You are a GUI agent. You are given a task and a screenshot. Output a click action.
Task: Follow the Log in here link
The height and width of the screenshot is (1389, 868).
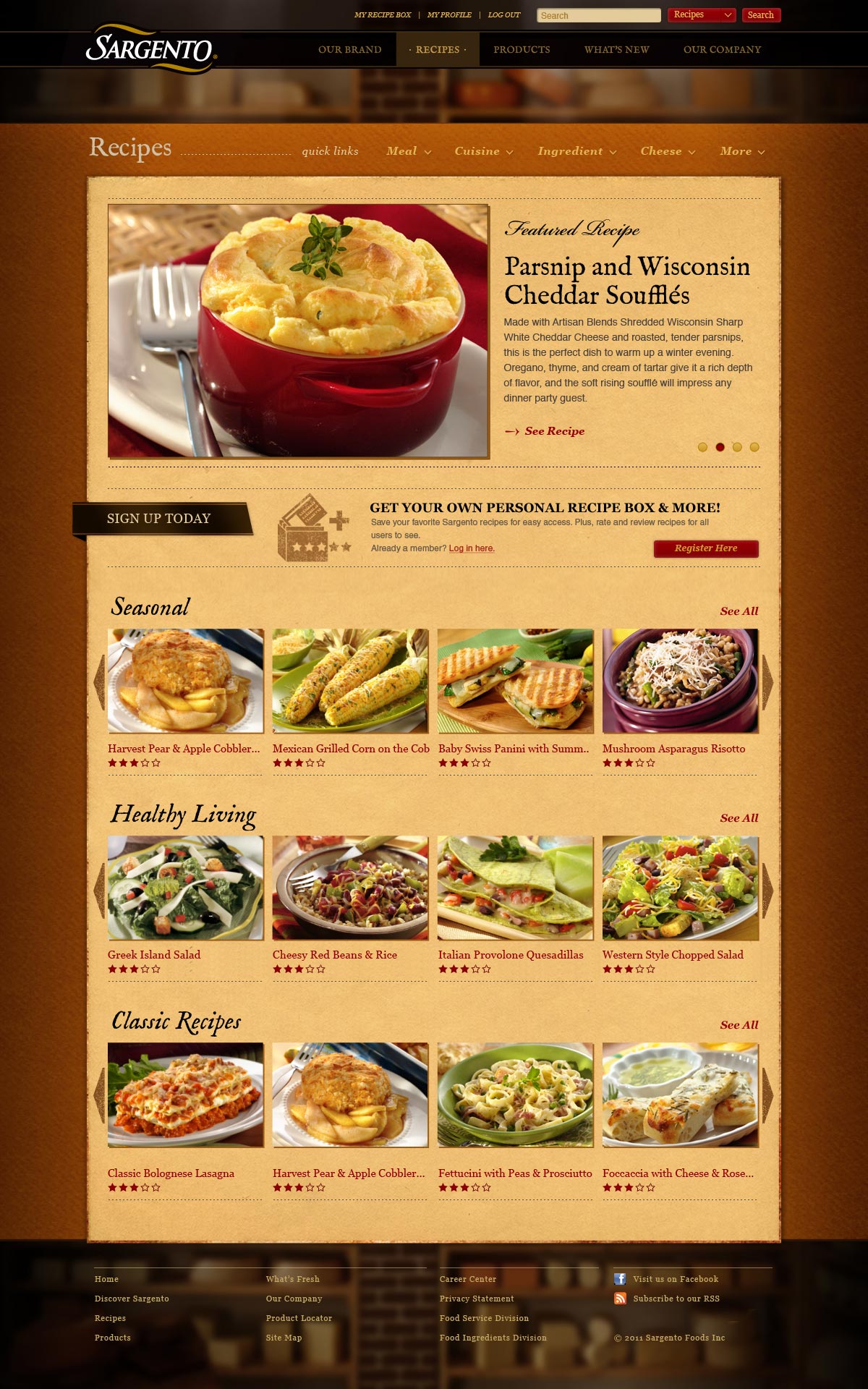click(472, 548)
